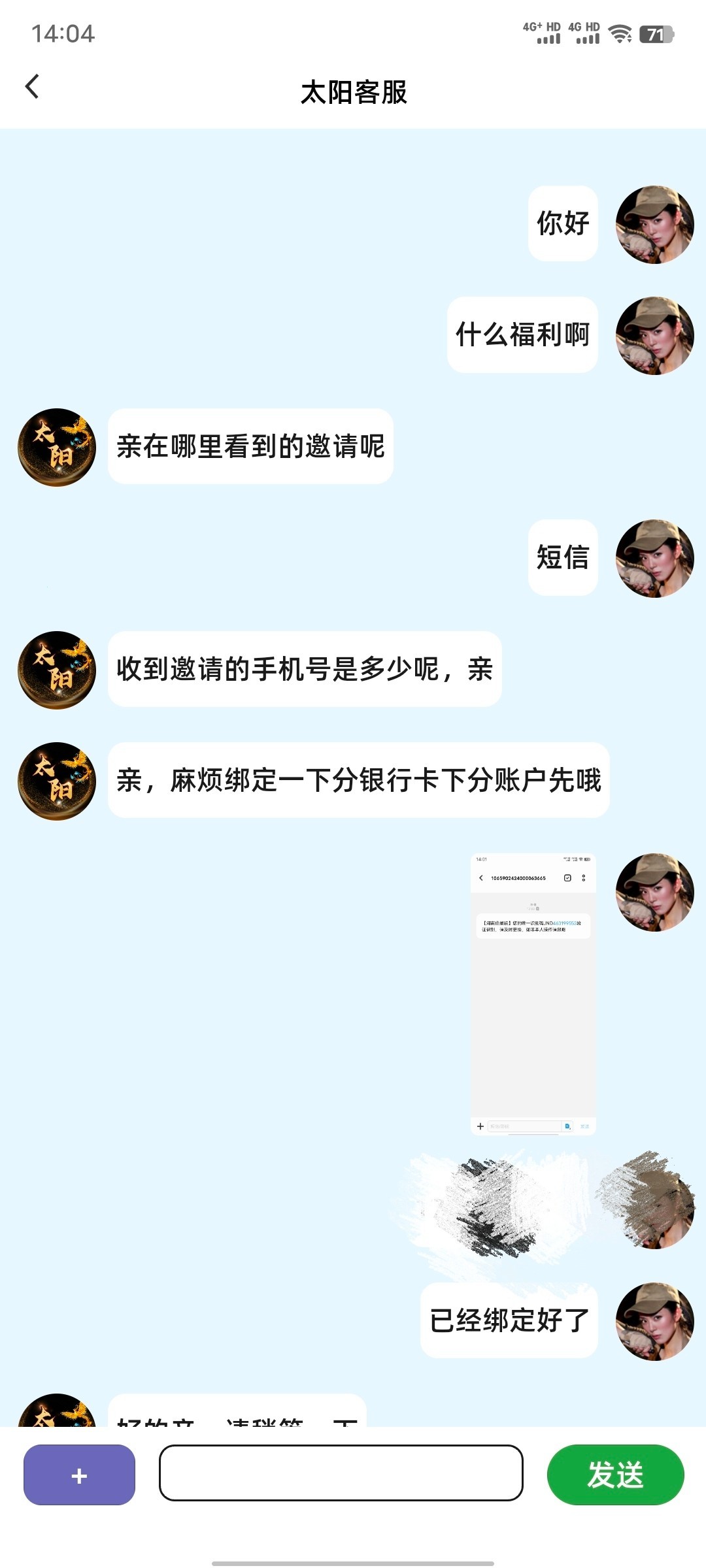Go back from 太阳客服 chat
The height and width of the screenshot is (1568, 706).
click(32, 87)
